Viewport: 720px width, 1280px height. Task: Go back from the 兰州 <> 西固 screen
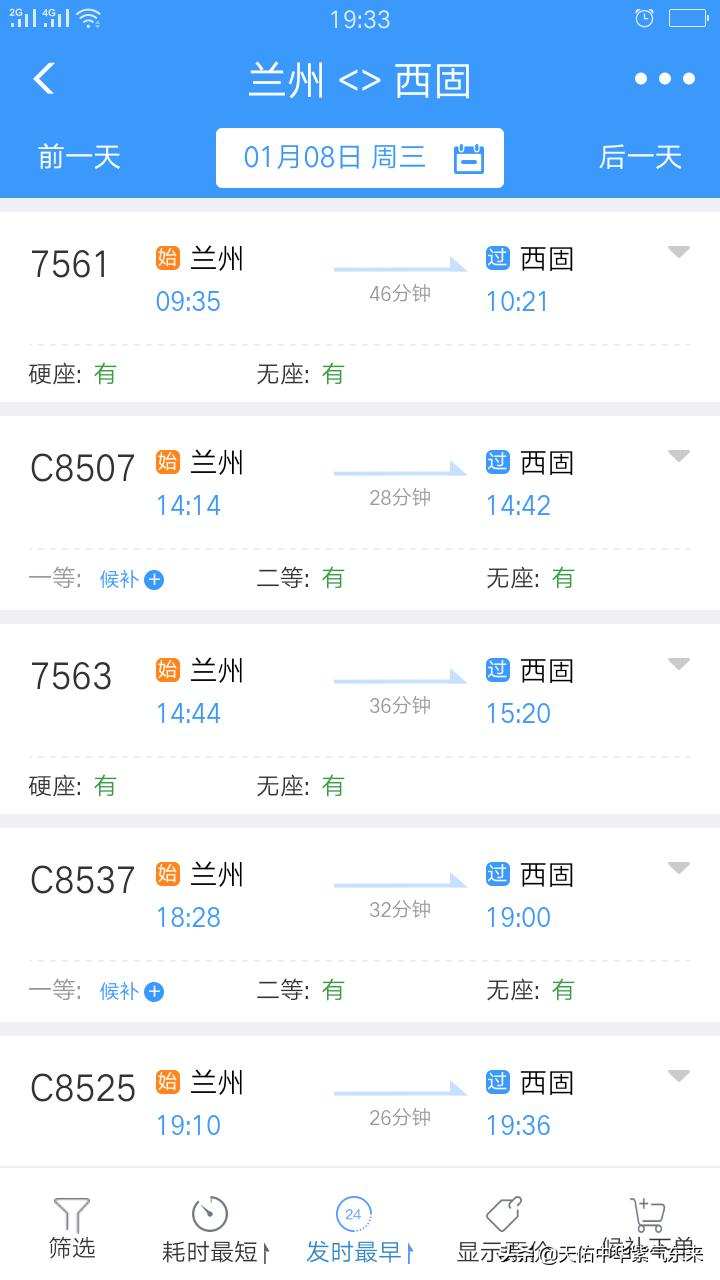point(44,79)
